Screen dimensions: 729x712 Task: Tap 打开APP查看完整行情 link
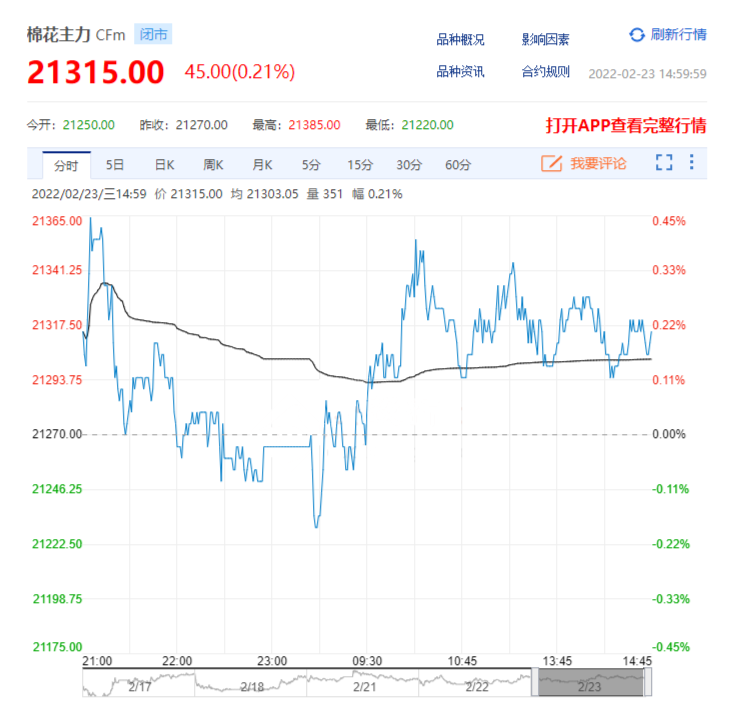click(x=626, y=126)
